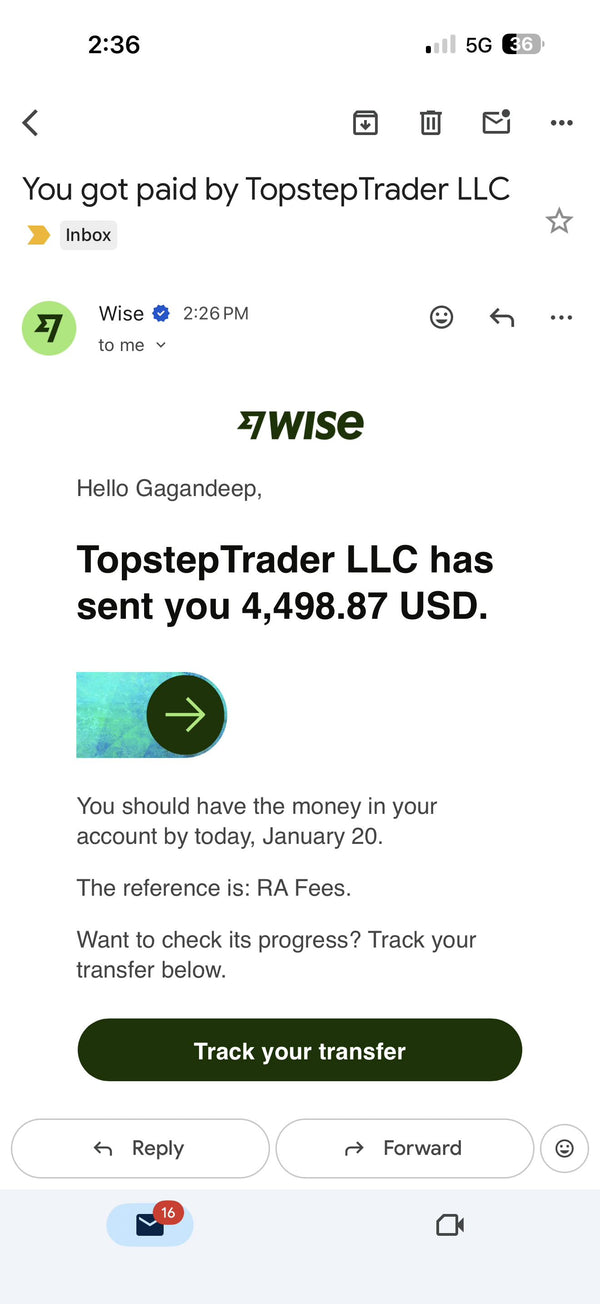This screenshot has height=1304, width=600.
Task: Tap the Reply button at bottom
Action: pos(140,1148)
